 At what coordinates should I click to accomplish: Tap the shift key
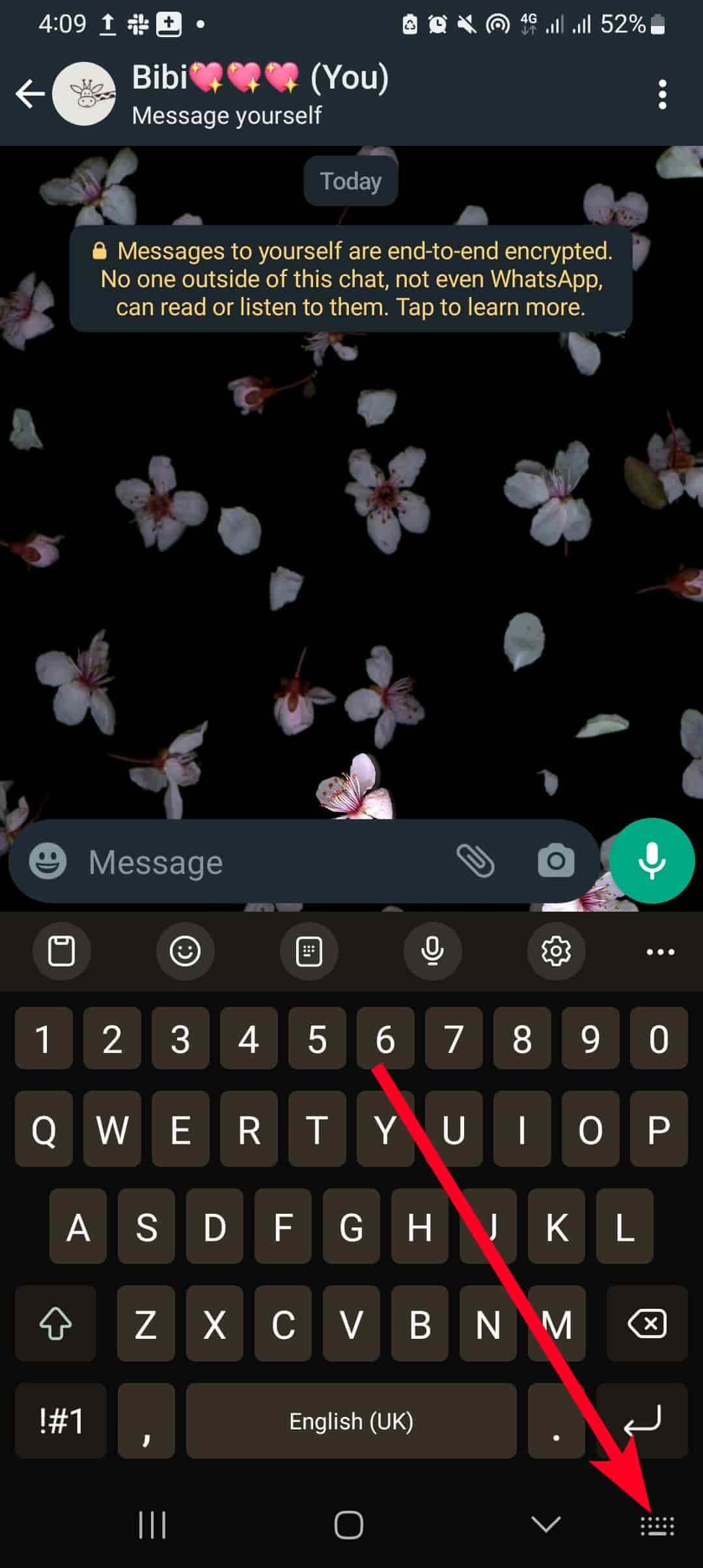point(56,1323)
